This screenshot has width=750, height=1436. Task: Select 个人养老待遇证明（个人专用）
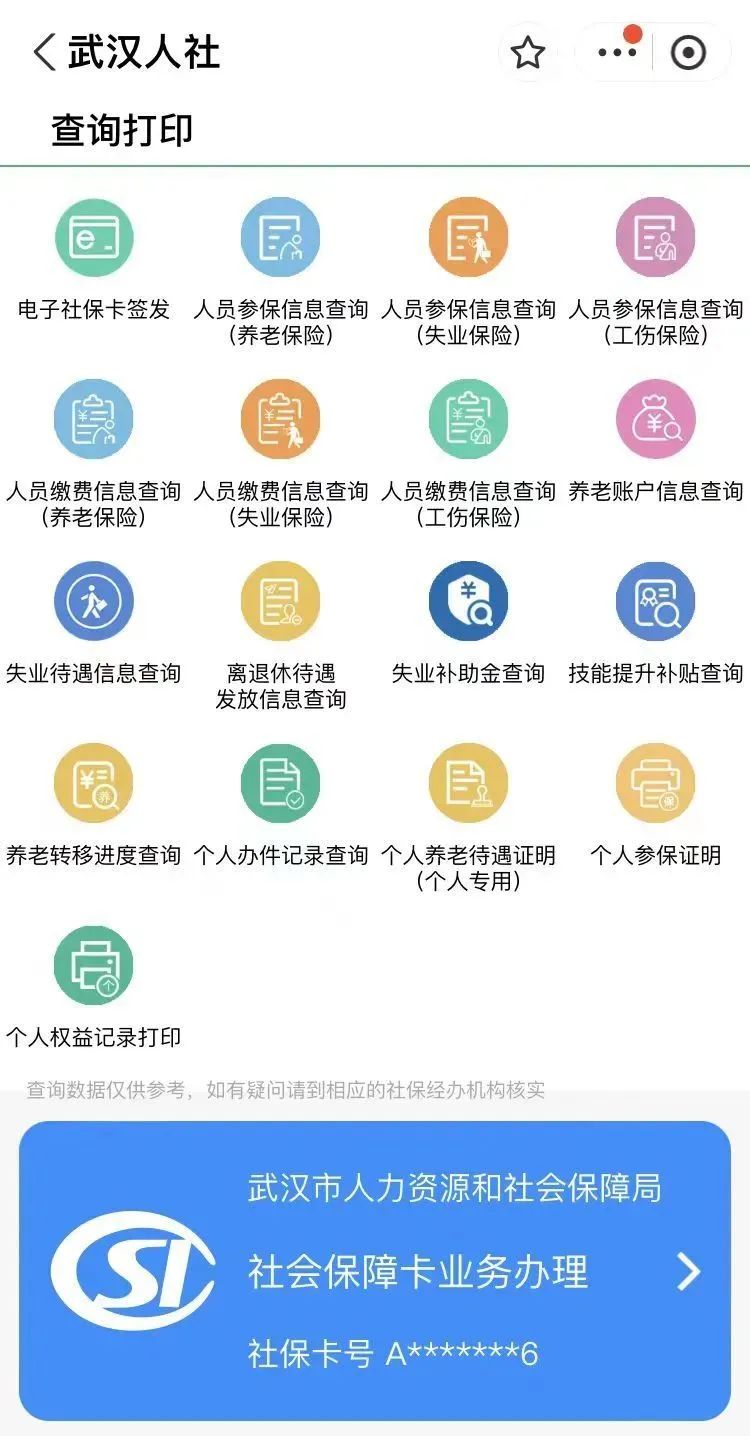click(468, 783)
